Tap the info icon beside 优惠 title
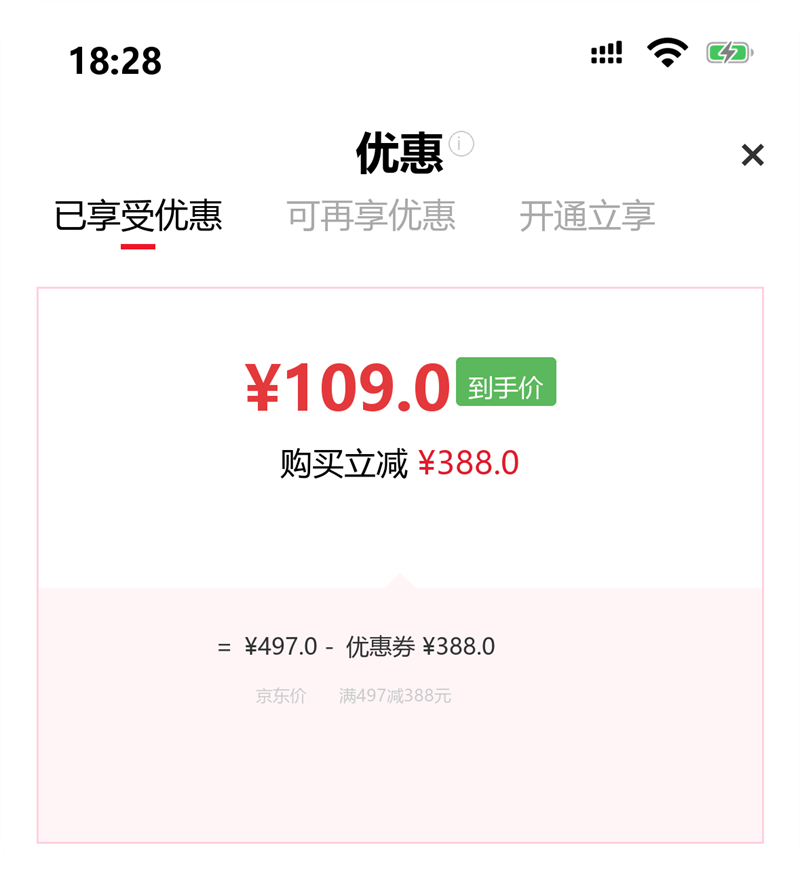The height and width of the screenshot is (875, 800). (459, 142)
